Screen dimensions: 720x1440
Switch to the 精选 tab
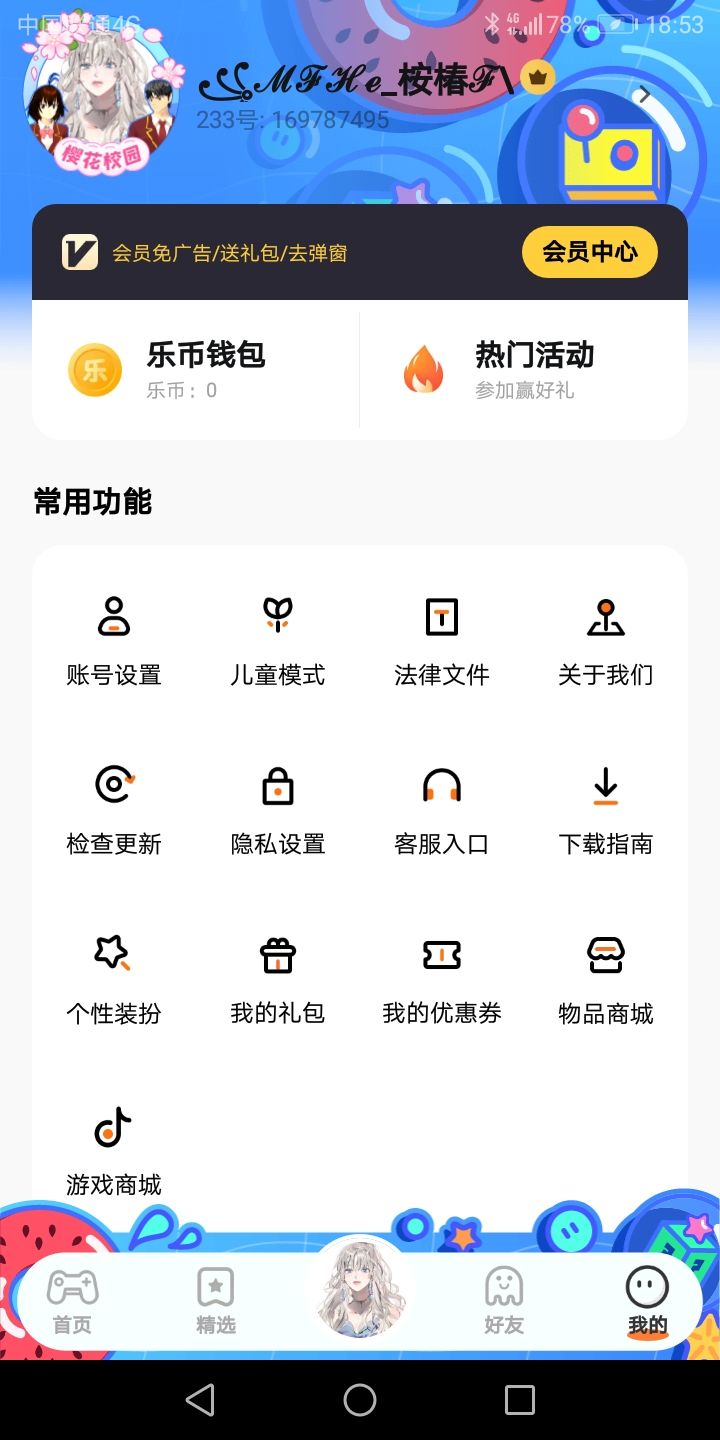216,1301
